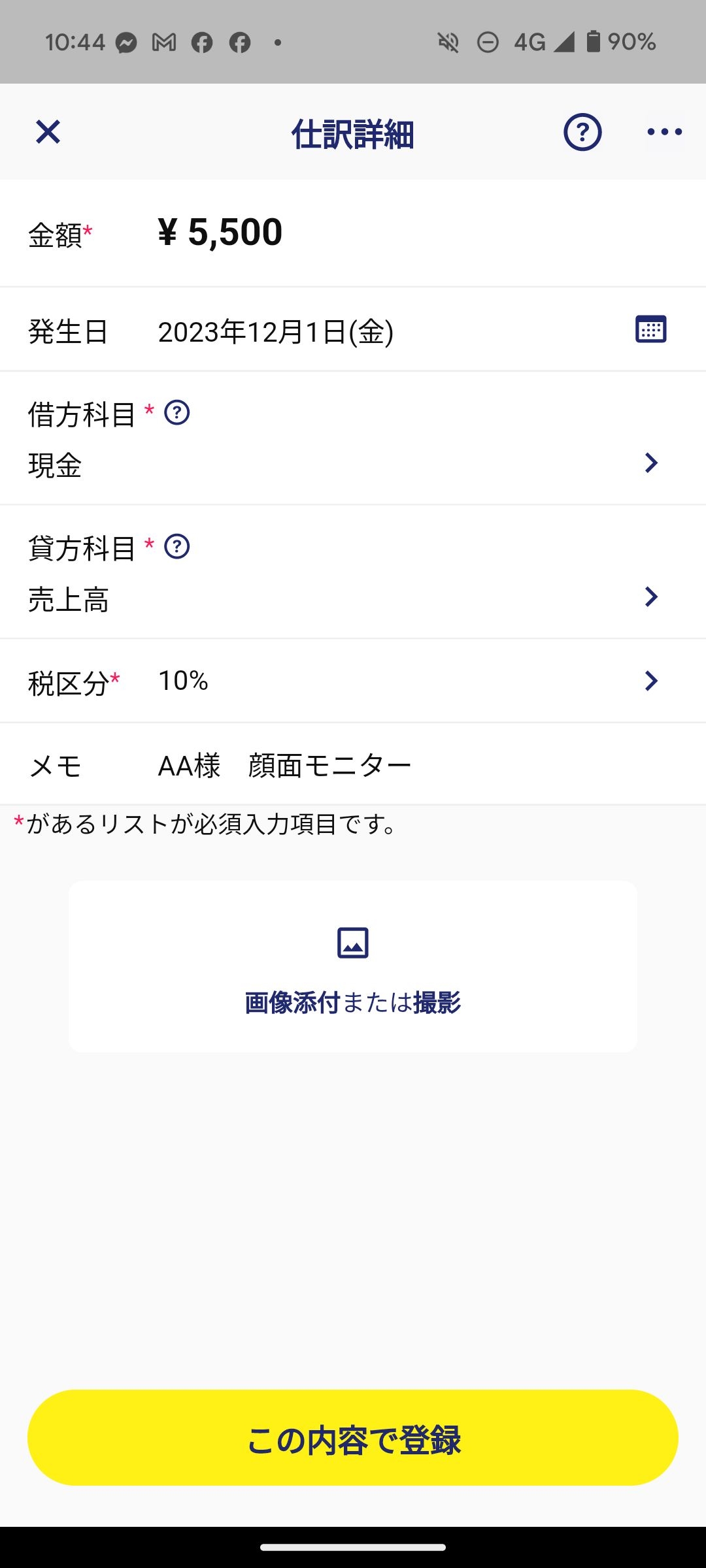706x1568 pixels.
Task: Select a different 税区分 rate
Action: click(x=353, y=681)
